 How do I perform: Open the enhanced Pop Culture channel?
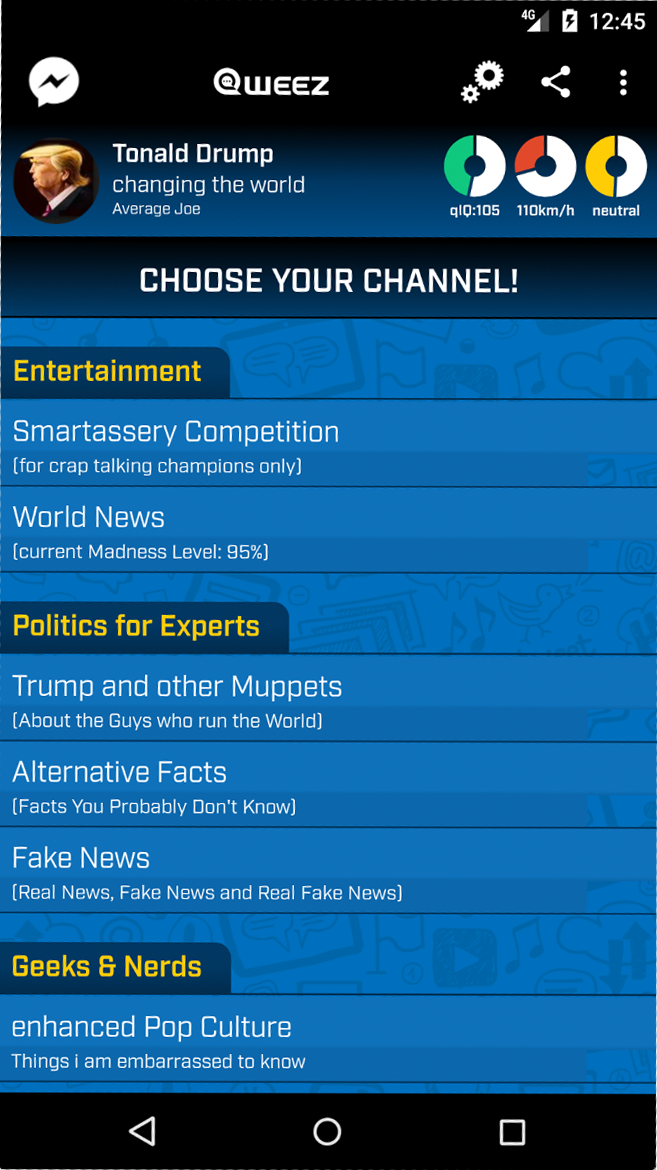(x=328, y=1040)
